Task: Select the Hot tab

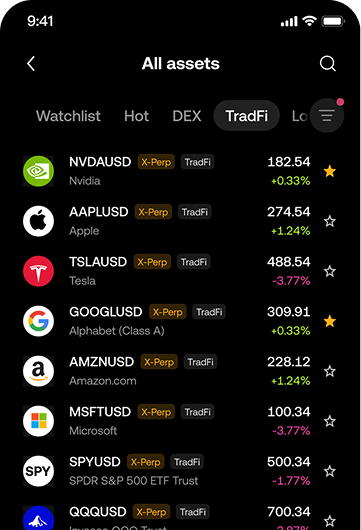Action: click(x=136, y=116)
